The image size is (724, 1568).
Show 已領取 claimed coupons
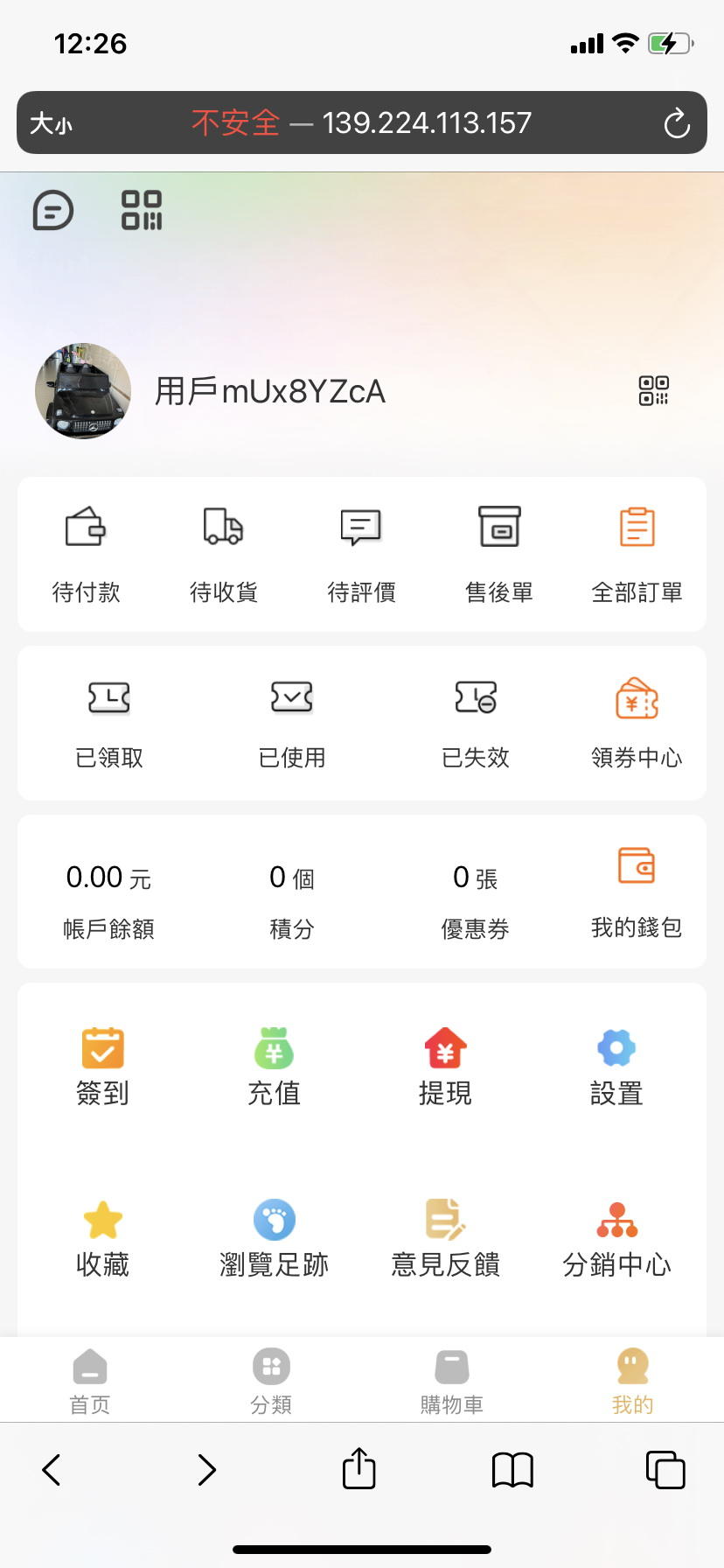(109, 723)
